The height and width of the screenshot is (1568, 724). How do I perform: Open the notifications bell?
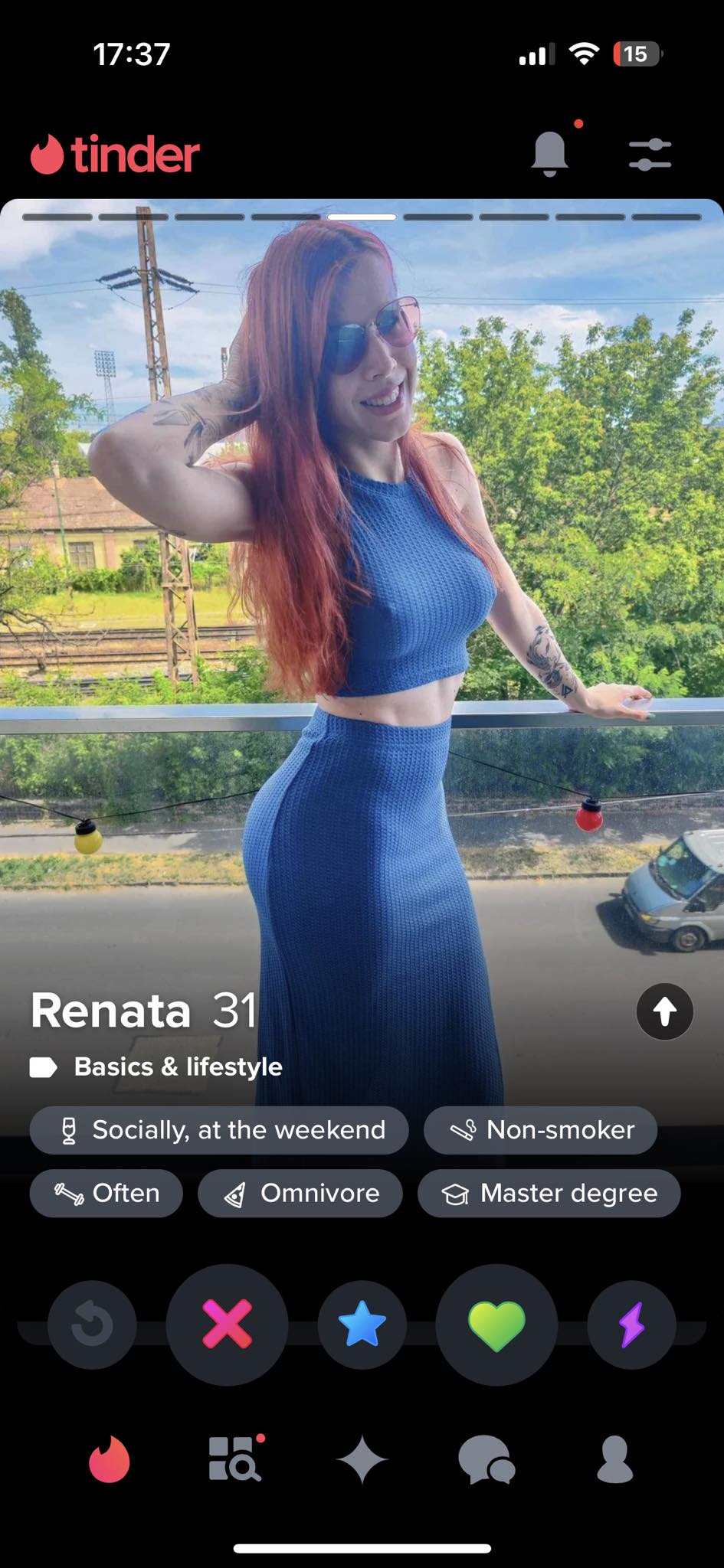pos(549,153)
